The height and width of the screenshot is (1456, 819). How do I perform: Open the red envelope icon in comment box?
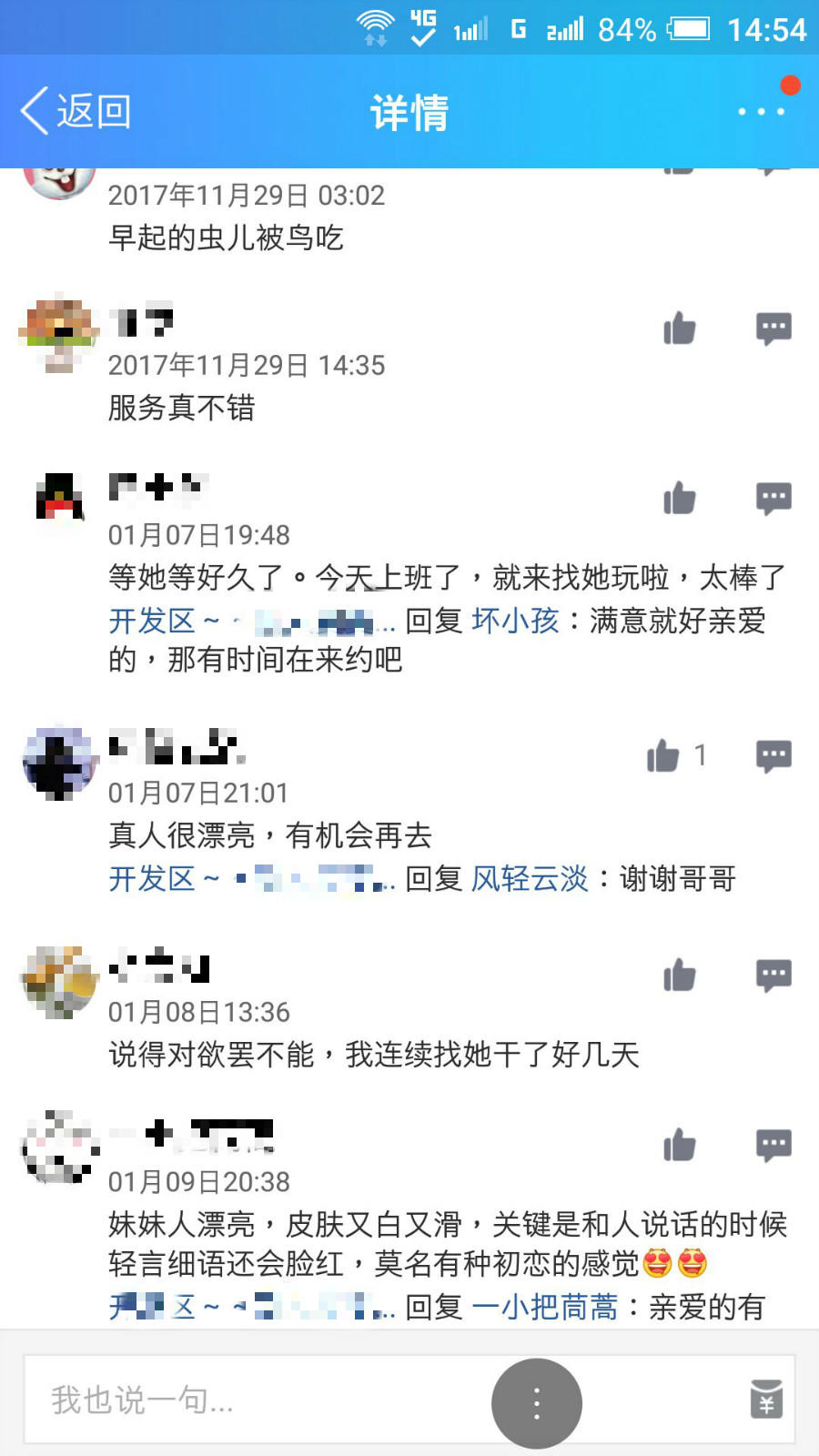click(766, 1400)
